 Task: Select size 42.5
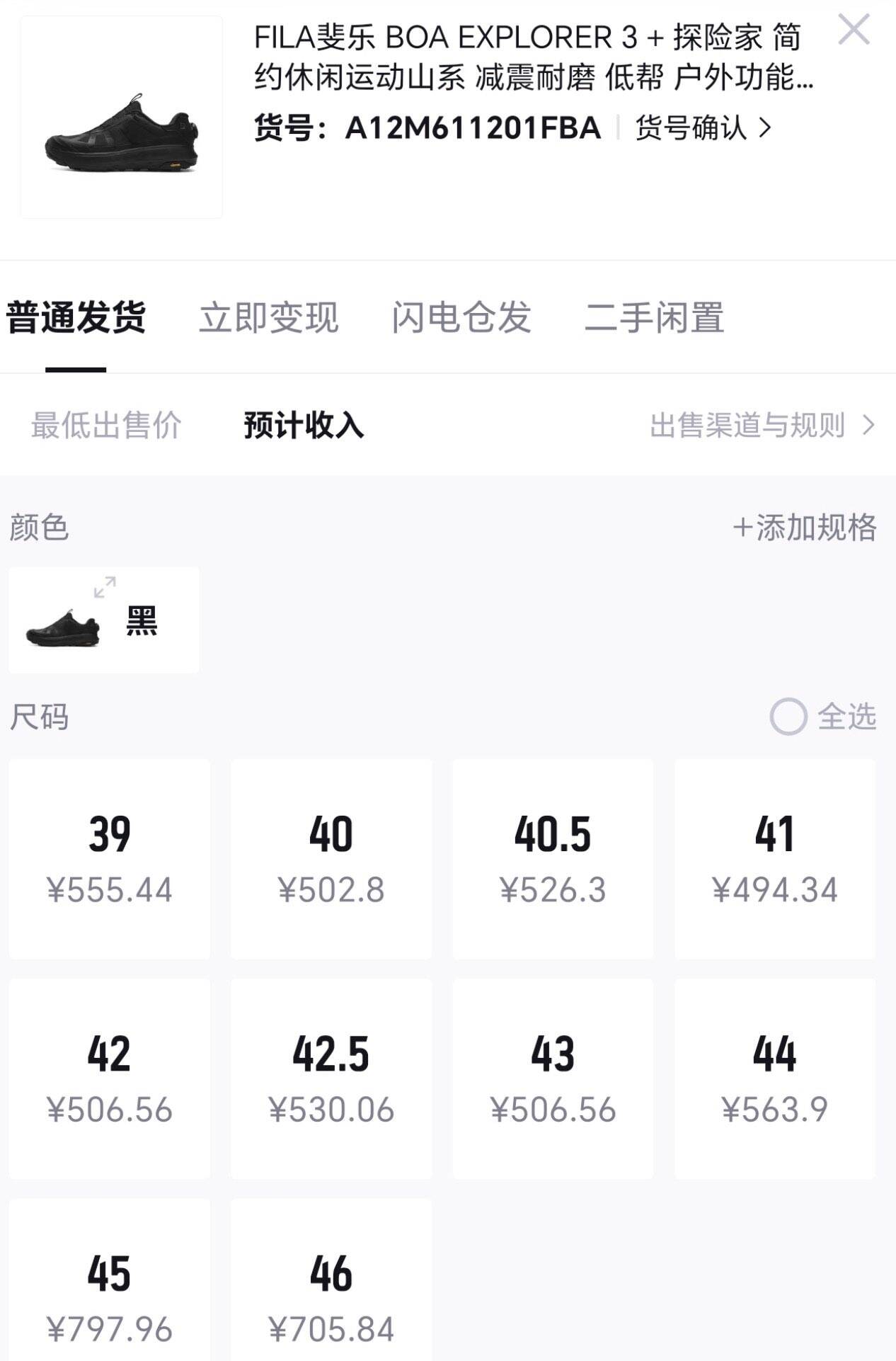coord(331,1078)
